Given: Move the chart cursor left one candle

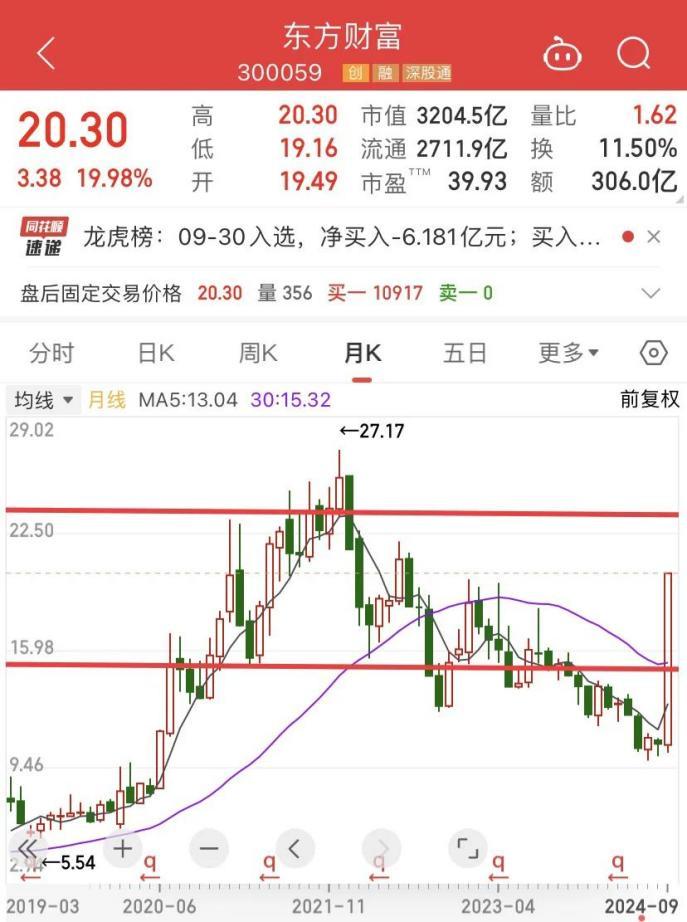Looking at the screenshot, I should tap(295, 849).
